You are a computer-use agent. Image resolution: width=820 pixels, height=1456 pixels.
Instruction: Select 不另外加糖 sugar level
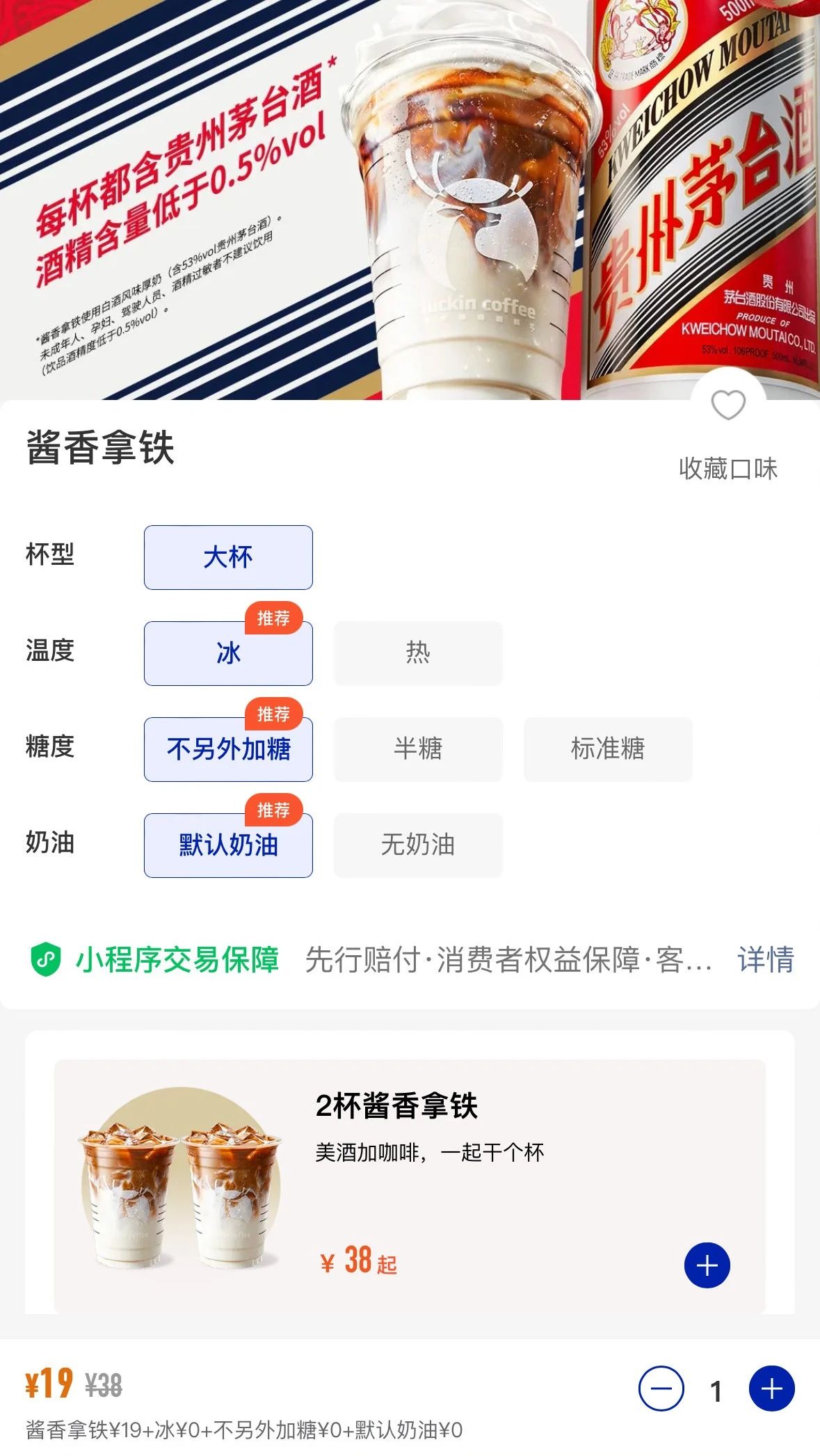(x=228, y=749)
